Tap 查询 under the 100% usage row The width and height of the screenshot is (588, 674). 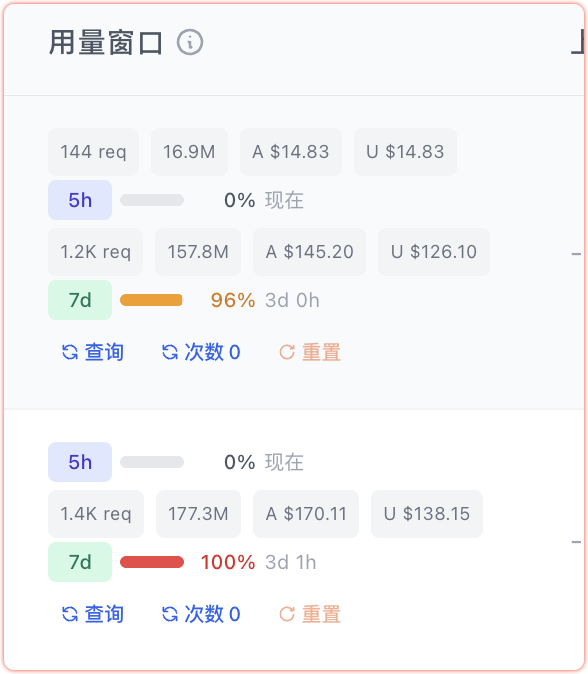coord(93,614)
